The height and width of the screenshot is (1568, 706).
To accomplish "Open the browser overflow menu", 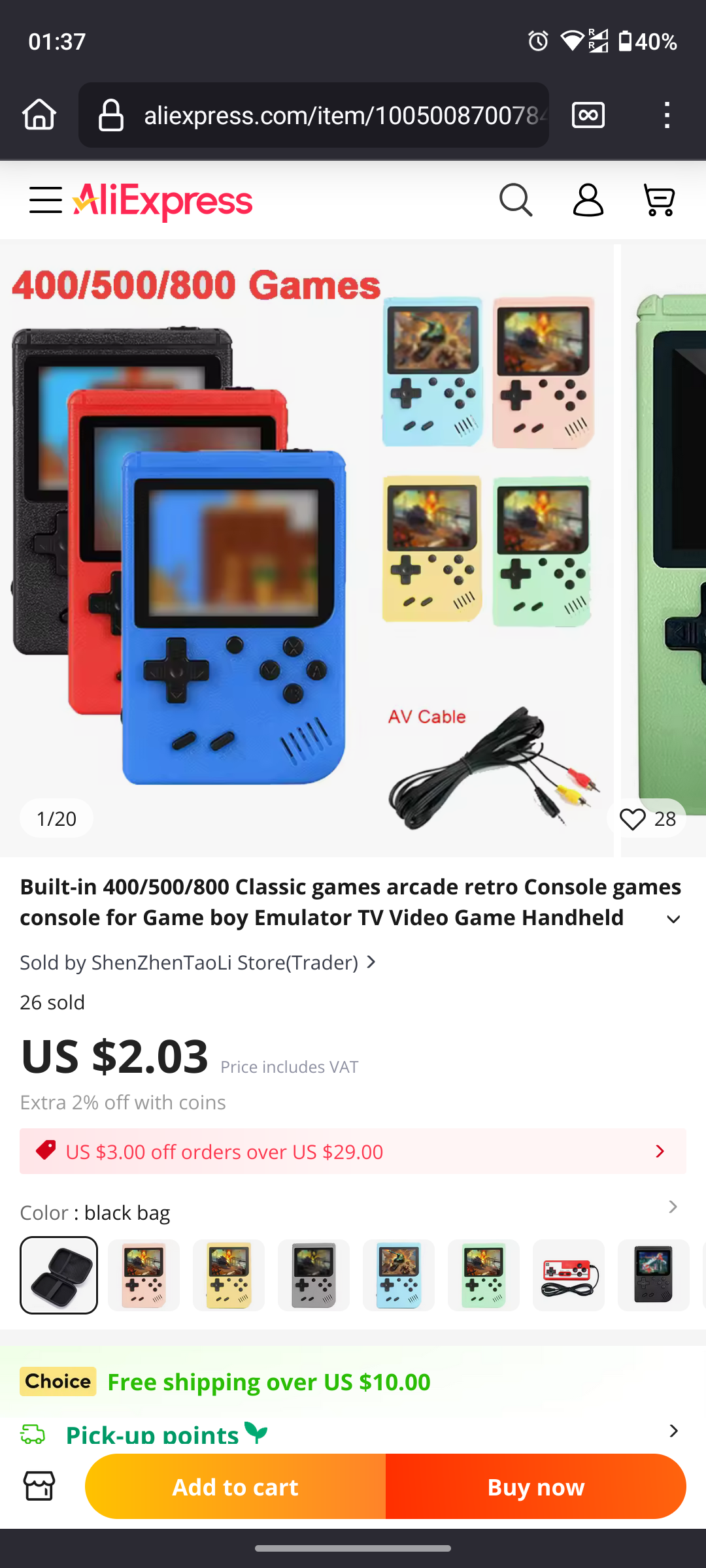I will coord(667,115).
